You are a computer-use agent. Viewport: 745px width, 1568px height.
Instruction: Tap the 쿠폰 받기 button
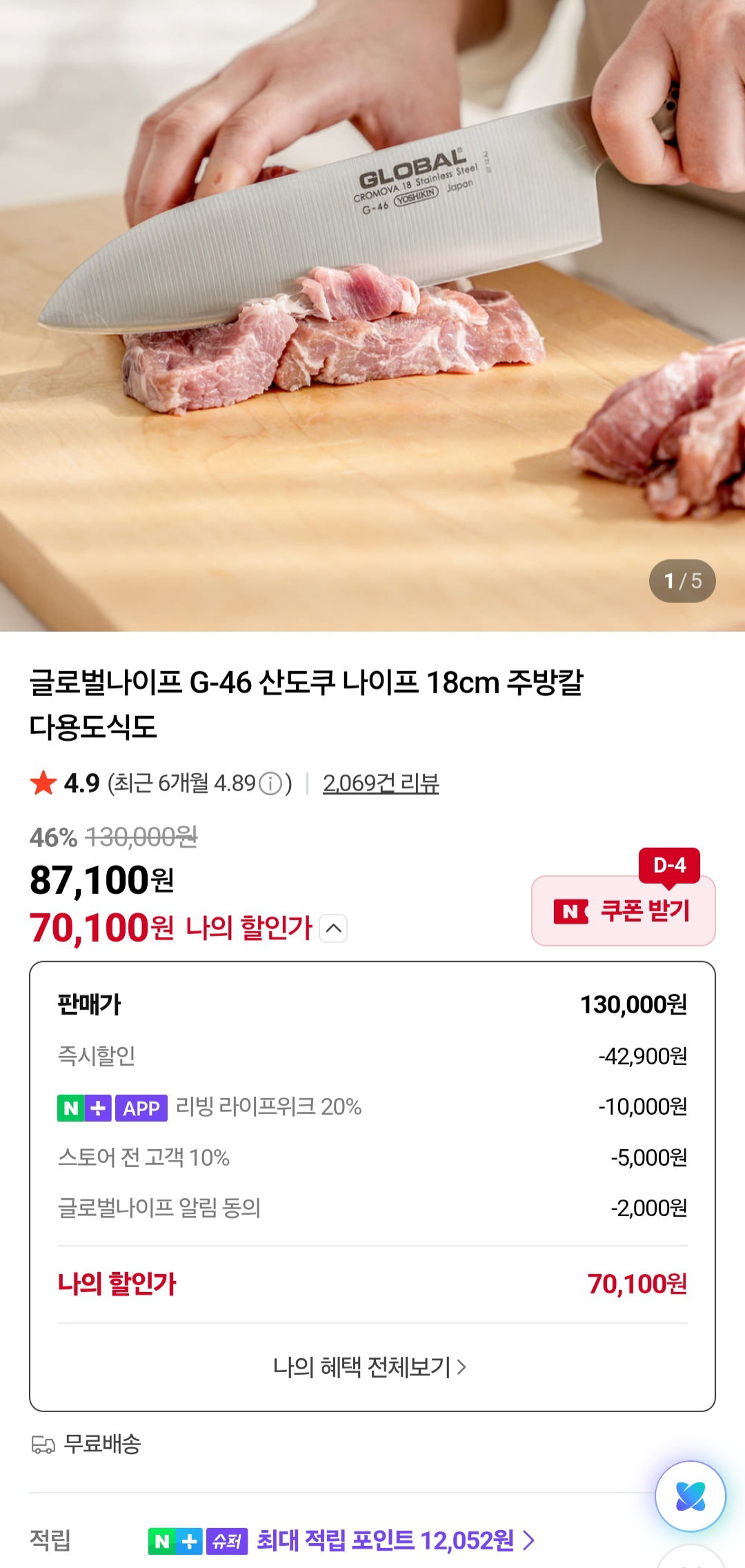[x=624, y=911]
